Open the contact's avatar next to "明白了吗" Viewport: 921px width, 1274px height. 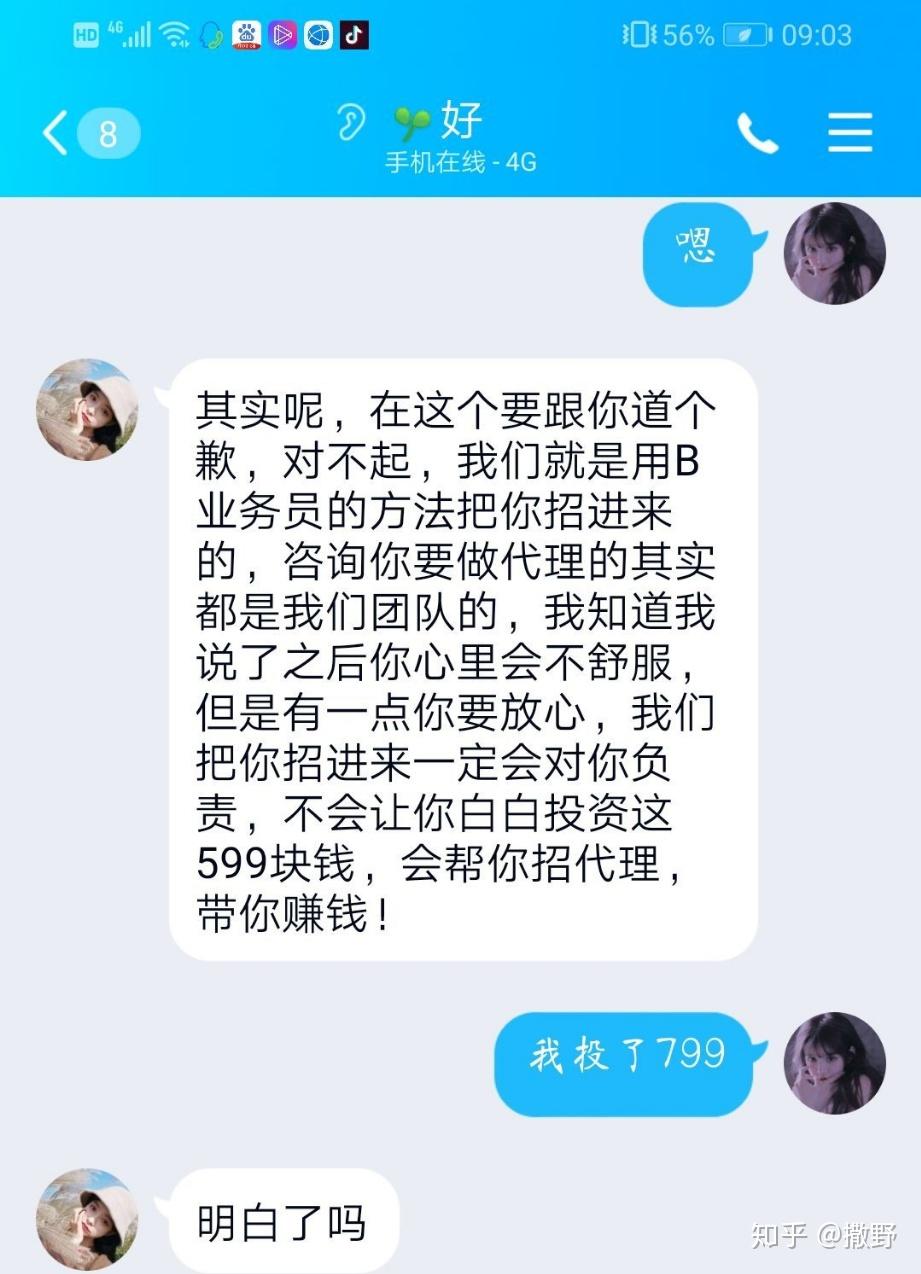pyautogui.click(x=87, y=1219)
